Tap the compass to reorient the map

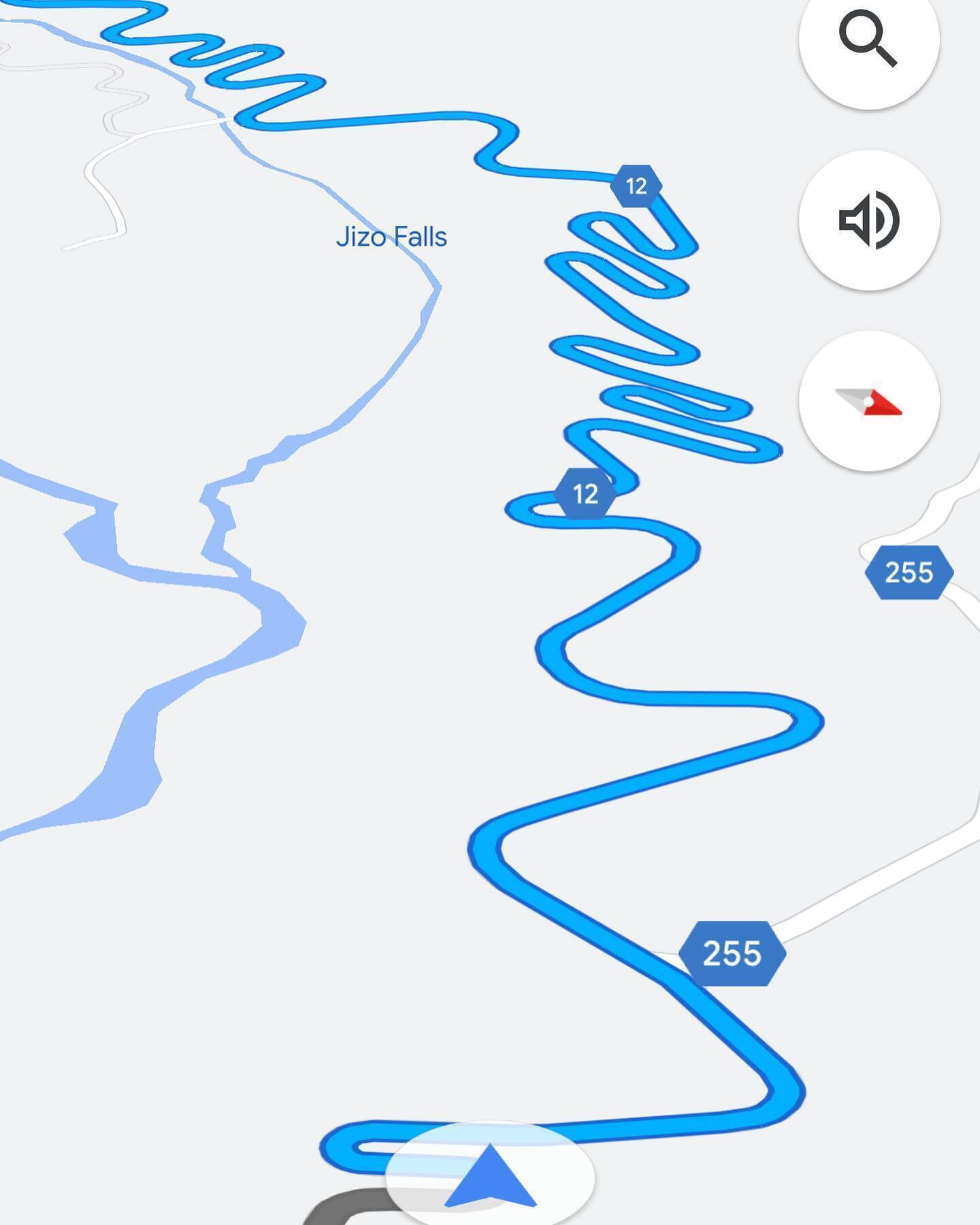tap(869, 402)
